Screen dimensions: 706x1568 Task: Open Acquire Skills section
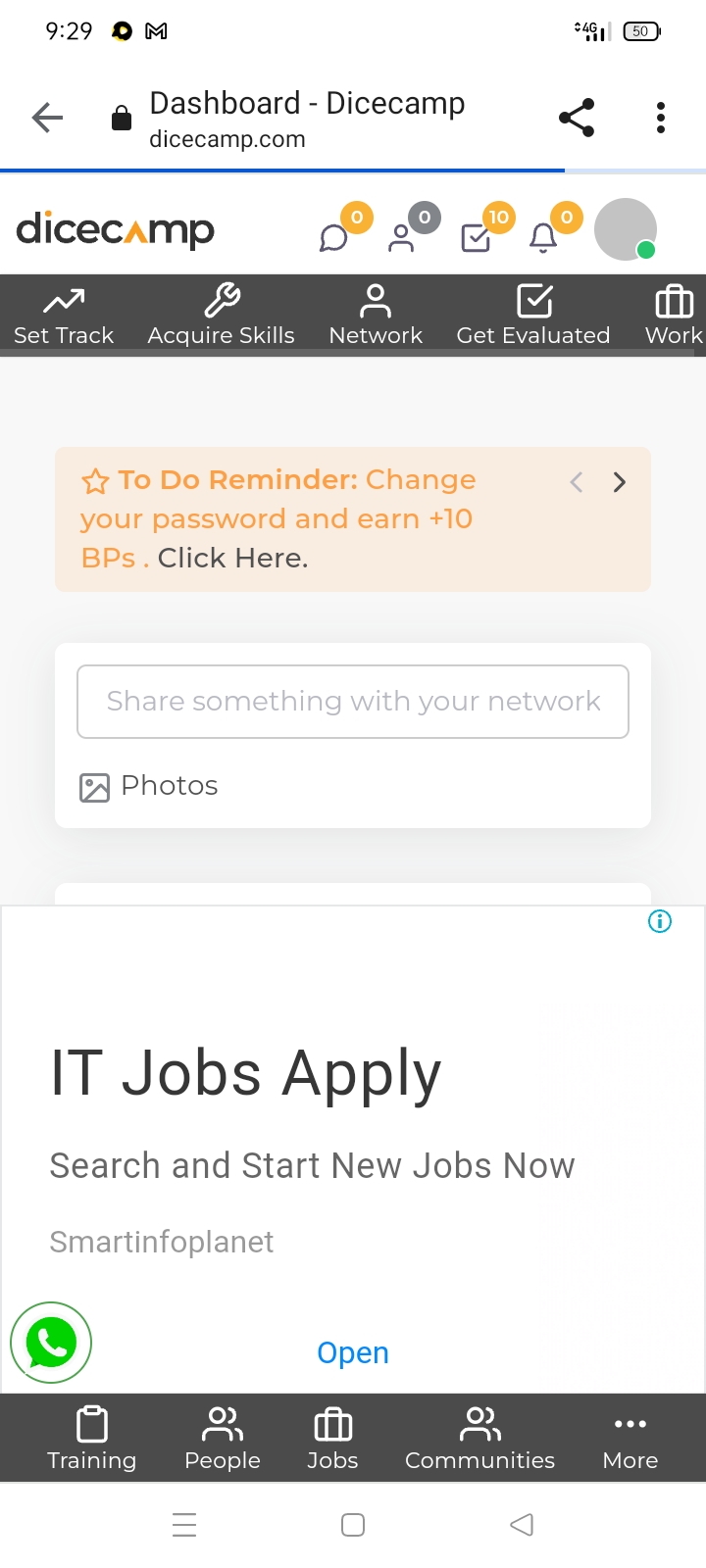point(221,316)
